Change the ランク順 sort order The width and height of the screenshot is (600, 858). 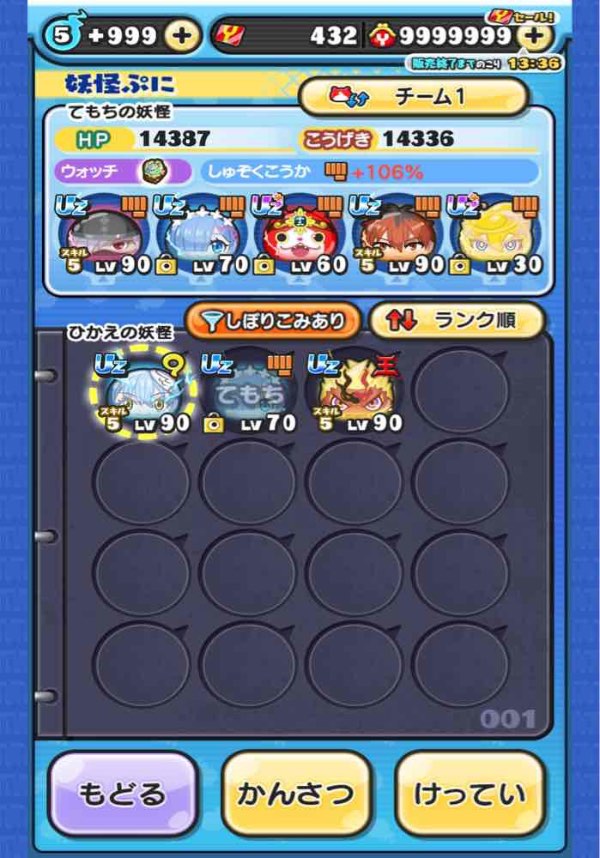(x=457, y=321)
